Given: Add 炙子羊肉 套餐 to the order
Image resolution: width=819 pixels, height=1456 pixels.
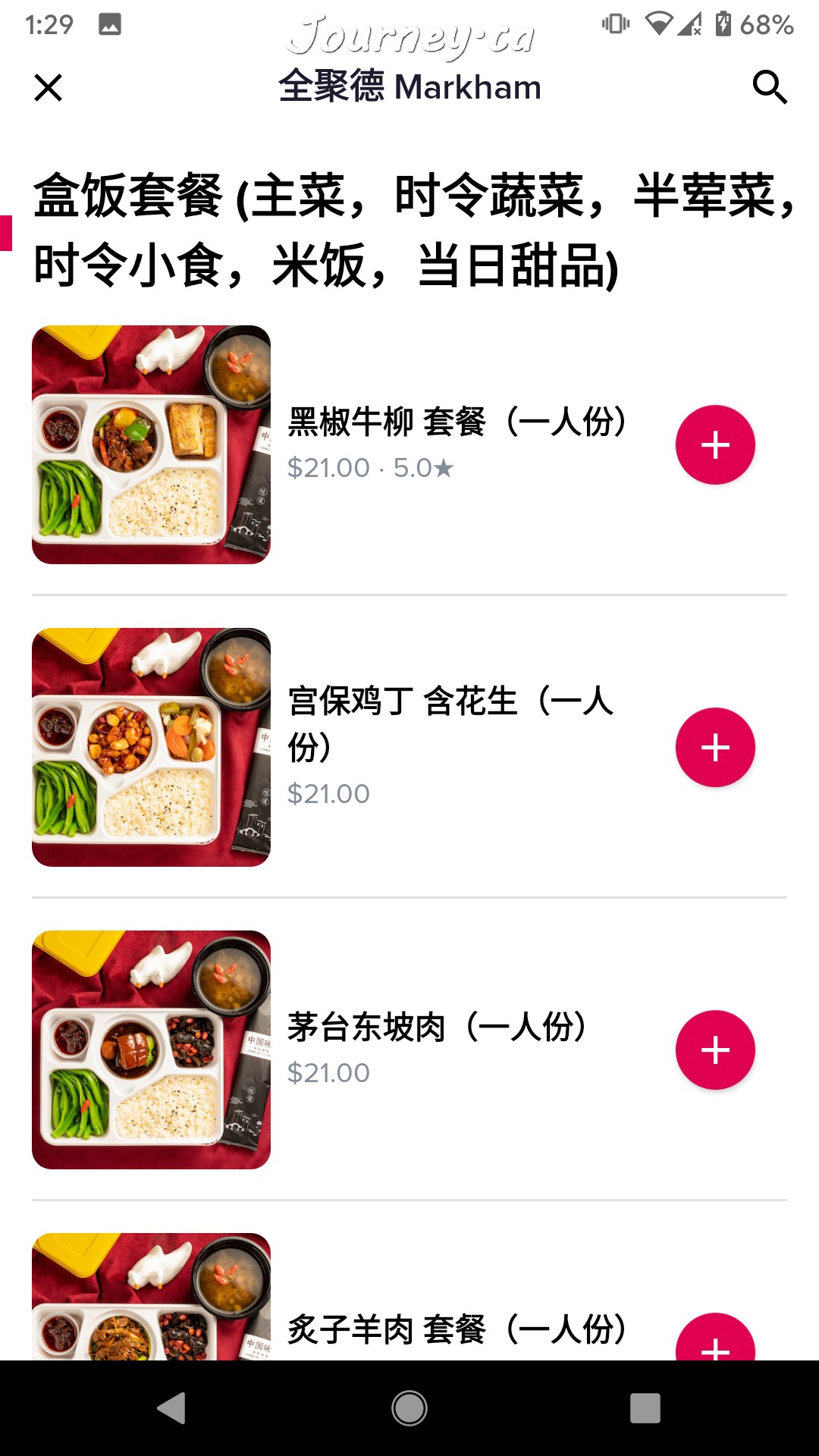Looking at the screenshot, I should (x=715, y=1342).
